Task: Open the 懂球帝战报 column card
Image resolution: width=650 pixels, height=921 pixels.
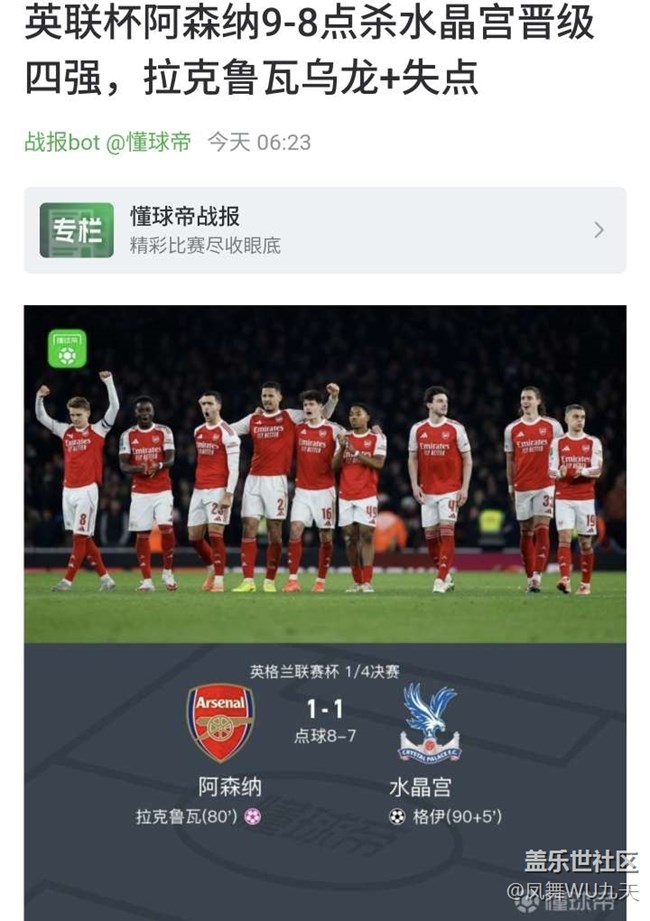Action: [x=324, y=230]
